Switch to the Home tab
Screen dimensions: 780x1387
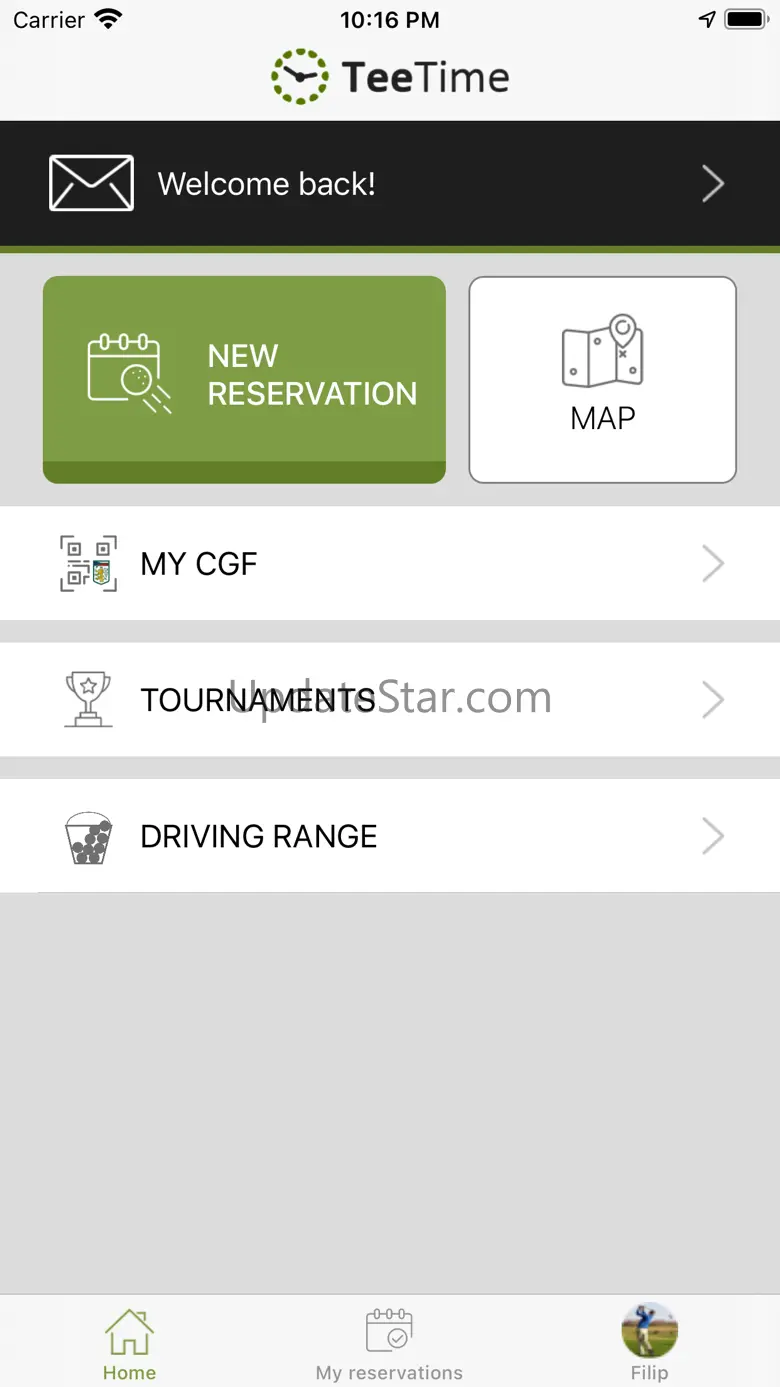129,1344
